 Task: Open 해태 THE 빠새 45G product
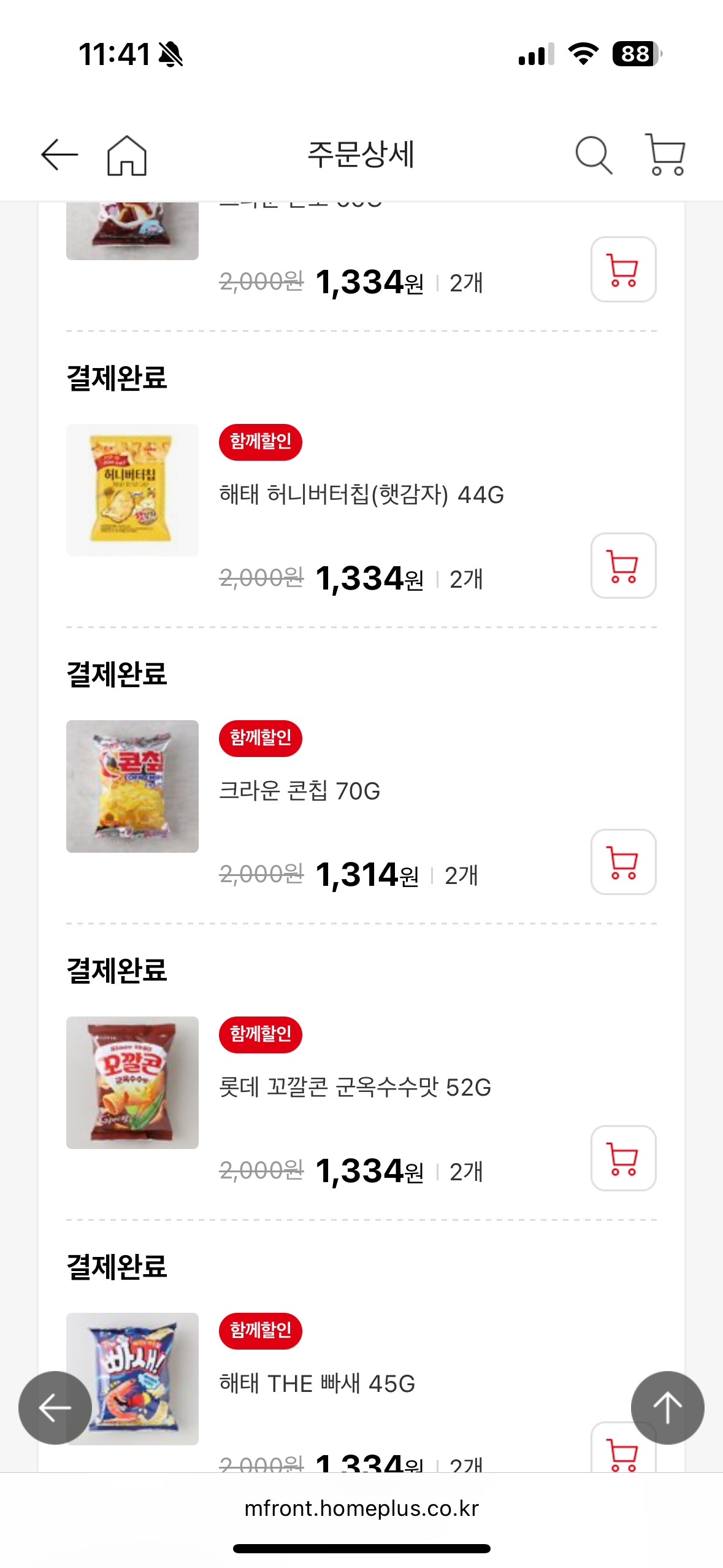click(317, 1384)
